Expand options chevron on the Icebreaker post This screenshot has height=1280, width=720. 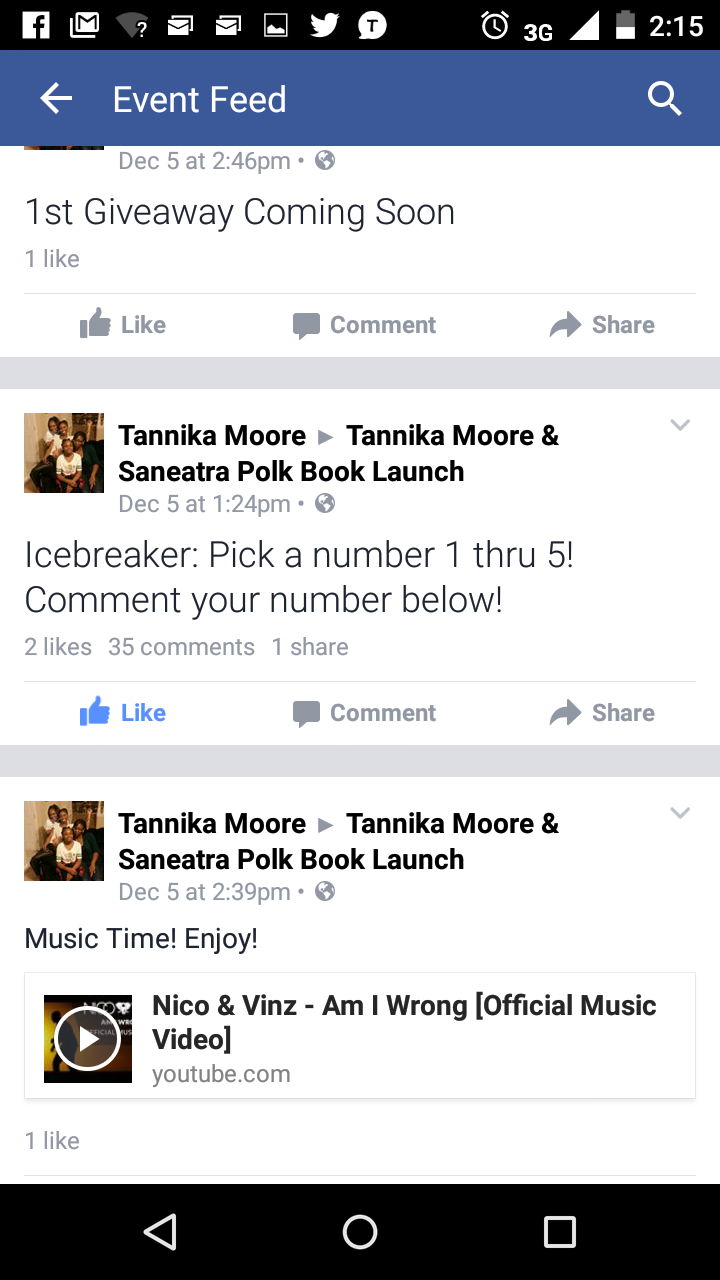[680, 425]
